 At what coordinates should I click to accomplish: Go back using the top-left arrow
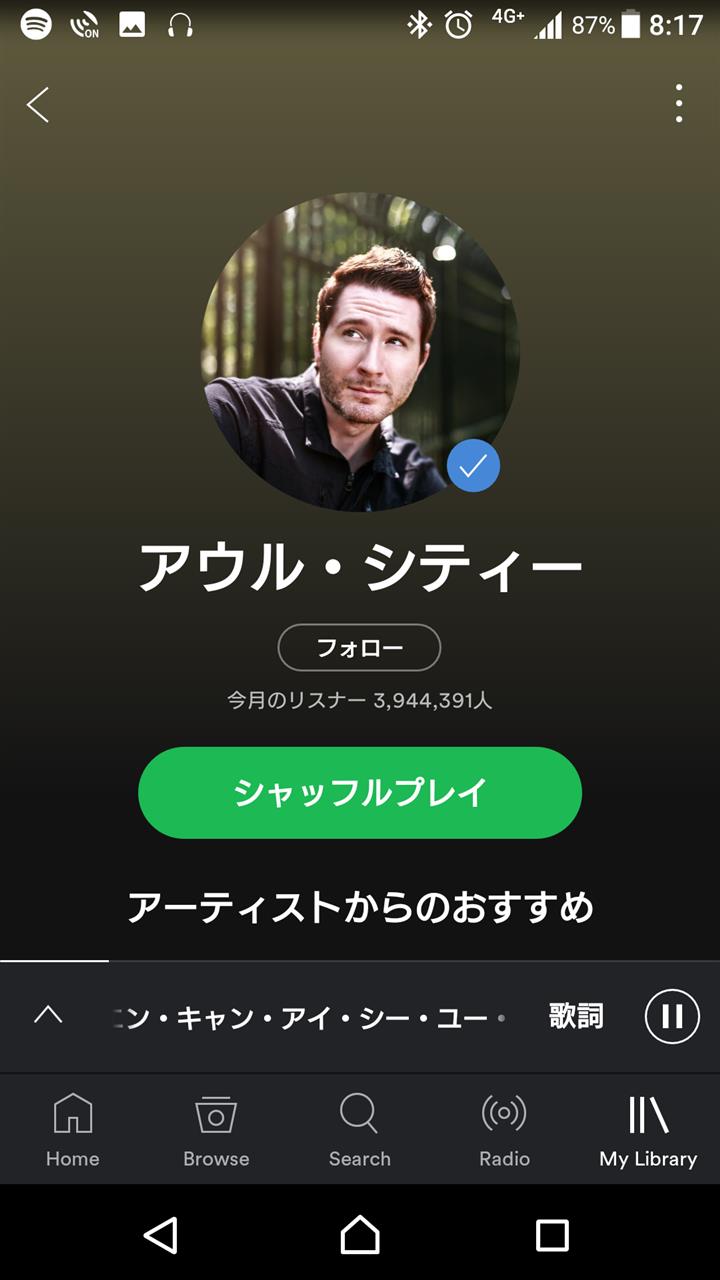[x=38, y=104]
